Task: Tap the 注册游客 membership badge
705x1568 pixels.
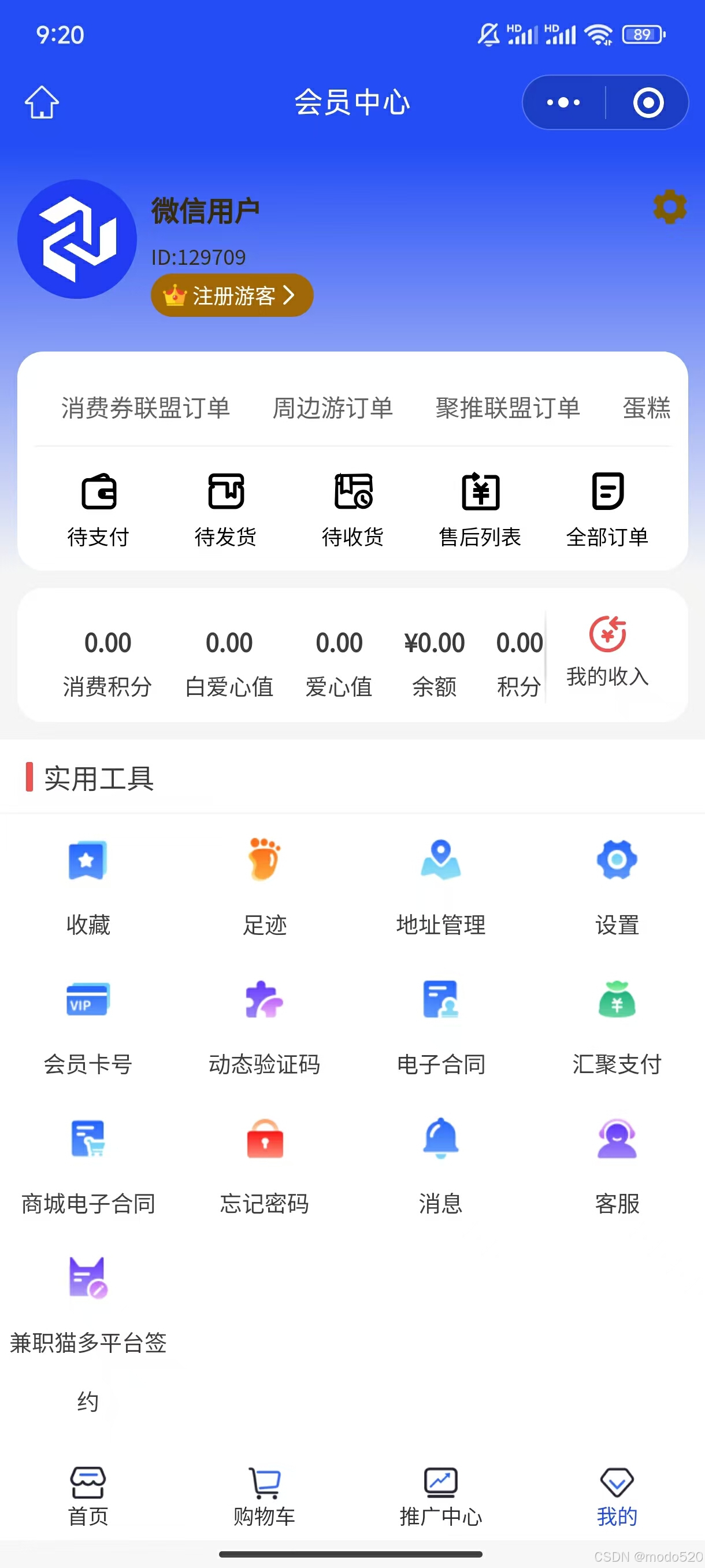Action: [x=232, y=296]
